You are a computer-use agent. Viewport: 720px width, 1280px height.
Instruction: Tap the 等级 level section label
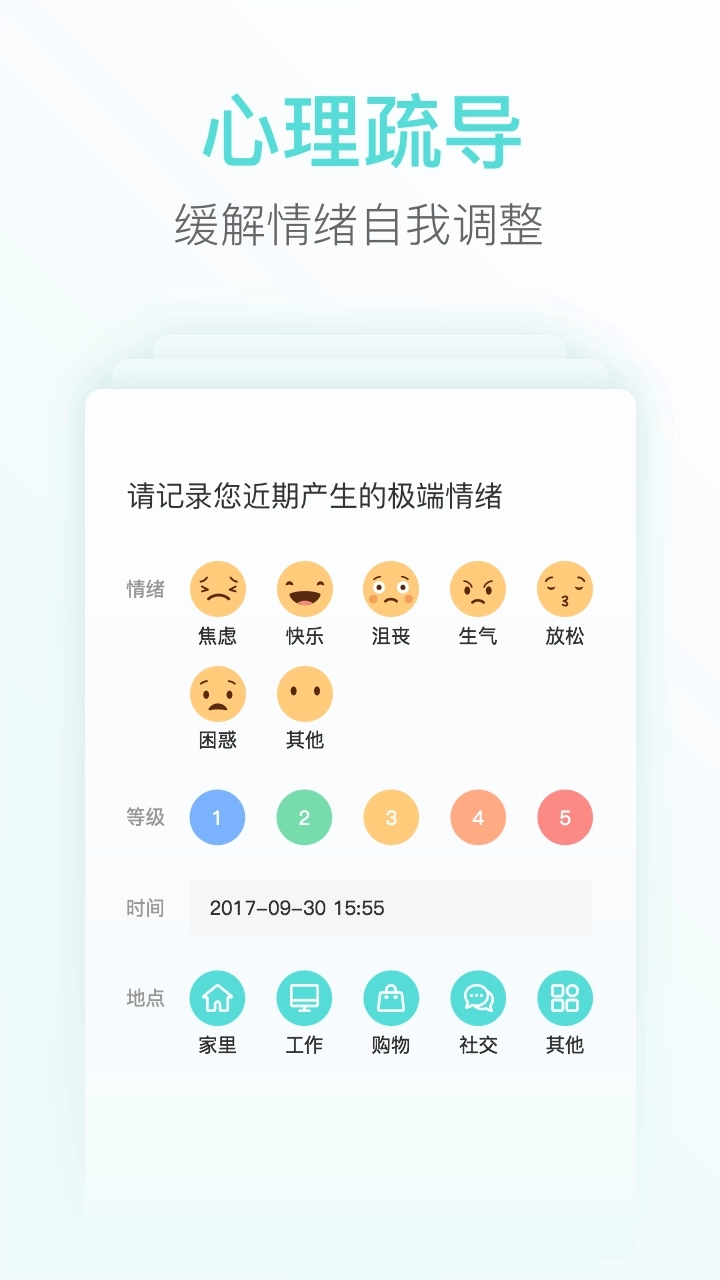coord(144,817)
